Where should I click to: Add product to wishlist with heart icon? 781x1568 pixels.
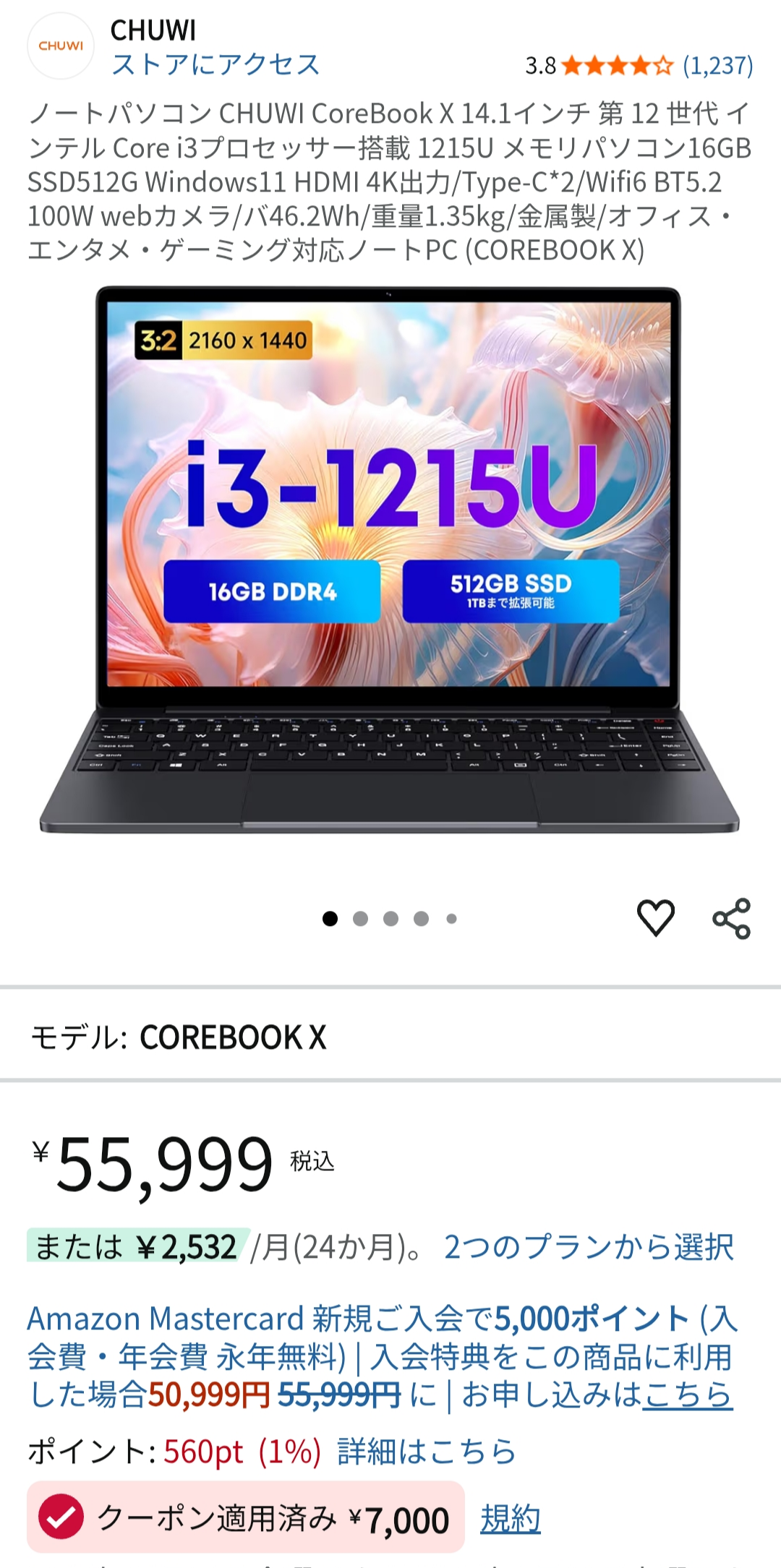pos(655,917)
